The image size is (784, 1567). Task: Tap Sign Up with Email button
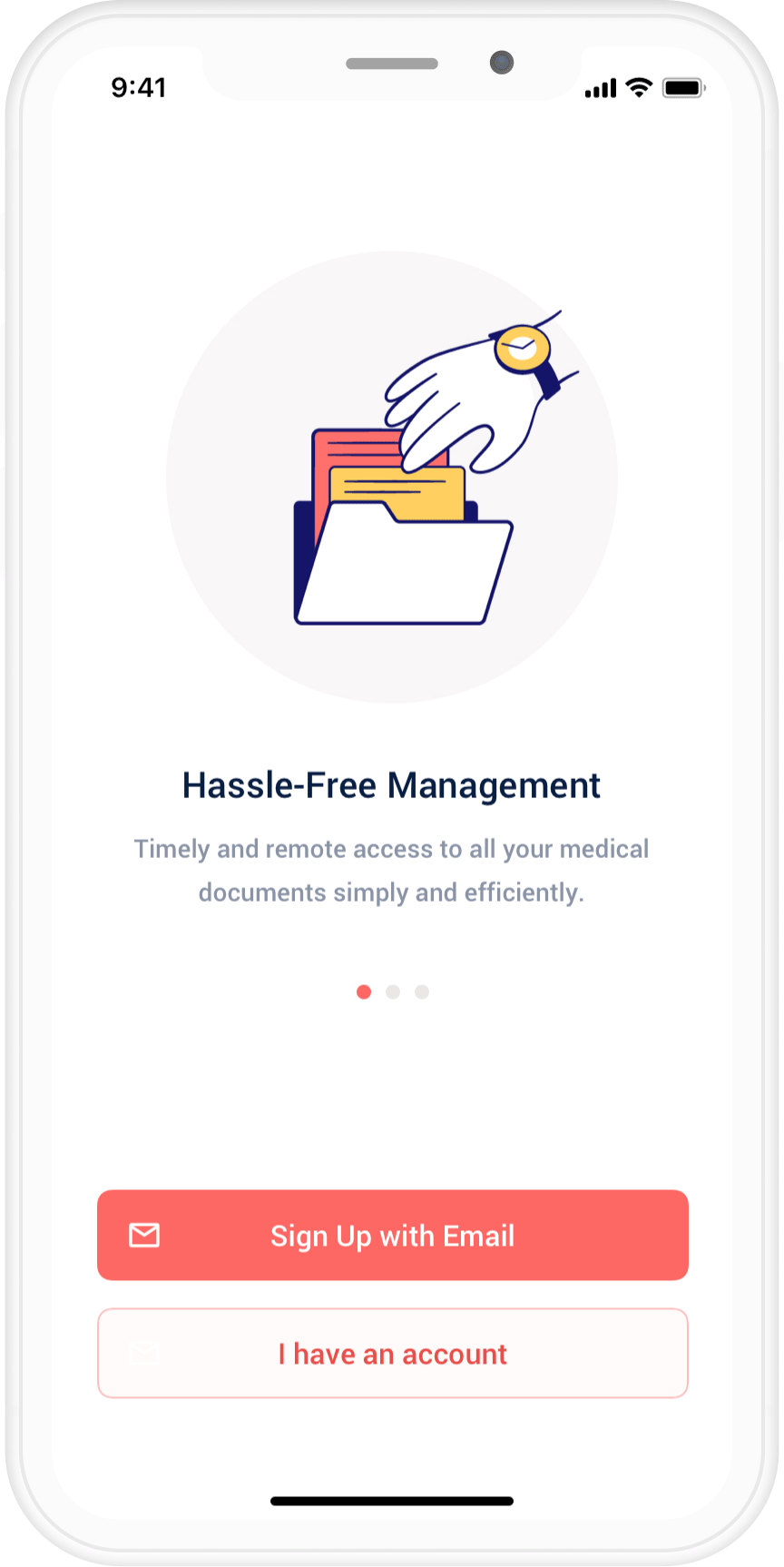(392, 1235)
